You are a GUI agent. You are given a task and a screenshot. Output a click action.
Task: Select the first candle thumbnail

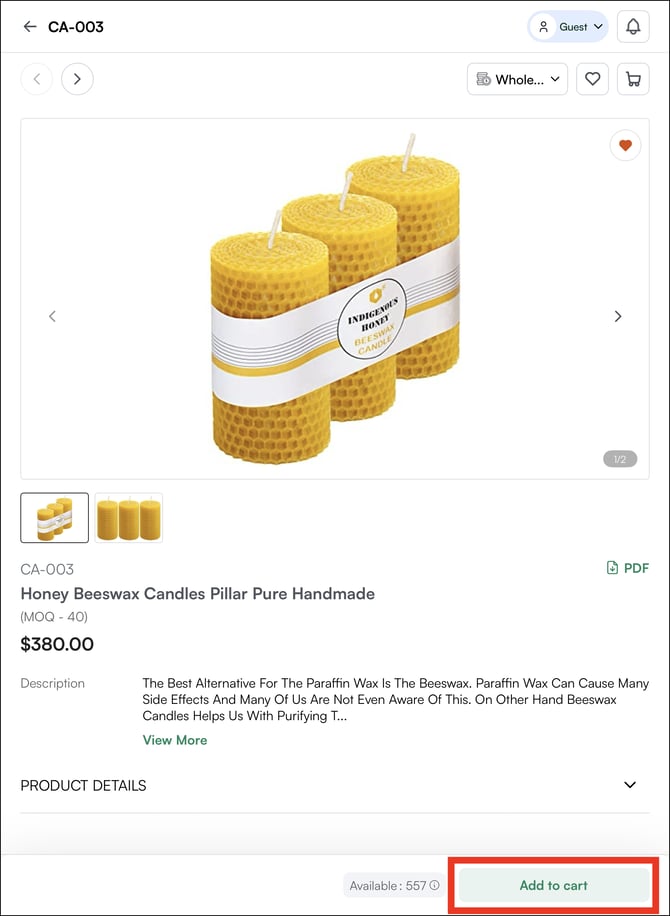point(55,518)
